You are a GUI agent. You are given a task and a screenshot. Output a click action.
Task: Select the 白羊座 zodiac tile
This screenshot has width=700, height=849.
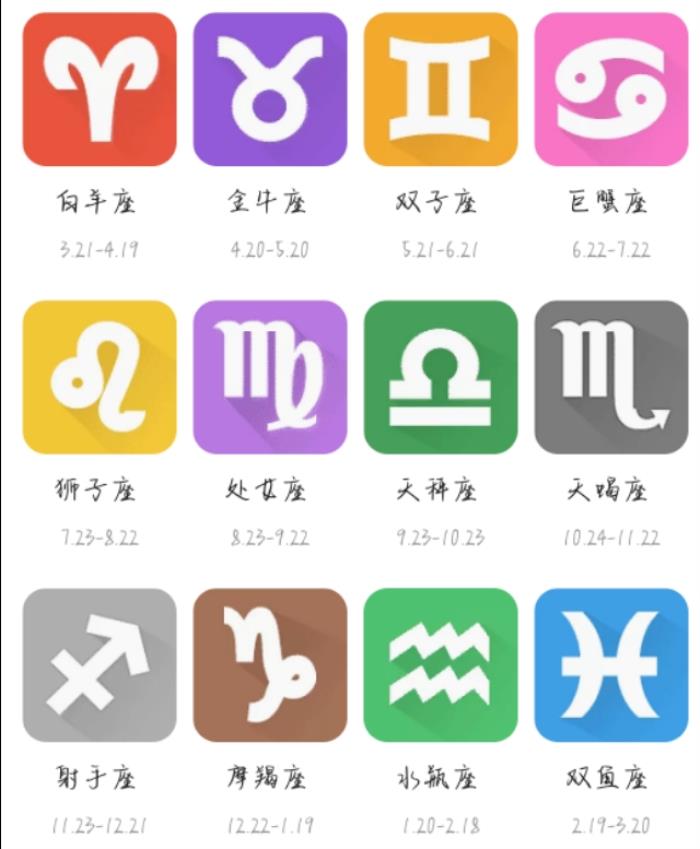tap(99, 89)
